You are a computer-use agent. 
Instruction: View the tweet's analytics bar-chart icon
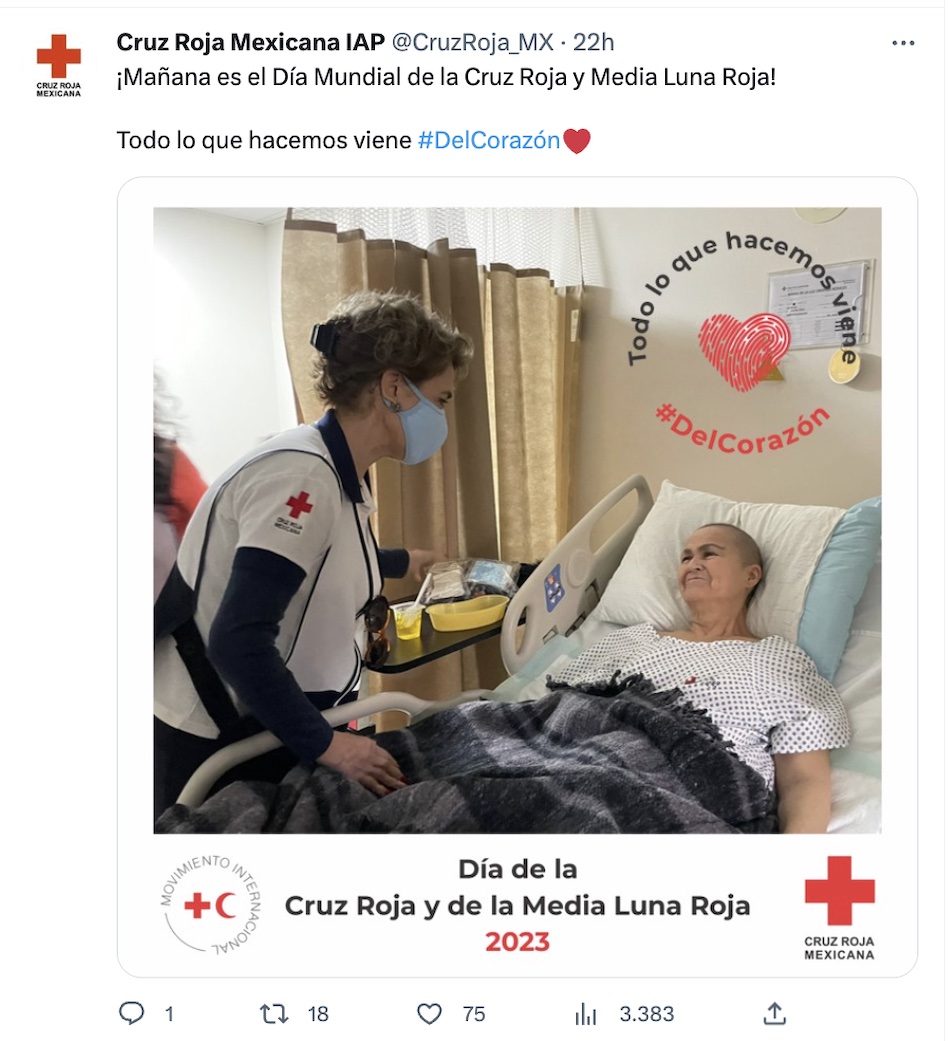(x=586, y=1014)
